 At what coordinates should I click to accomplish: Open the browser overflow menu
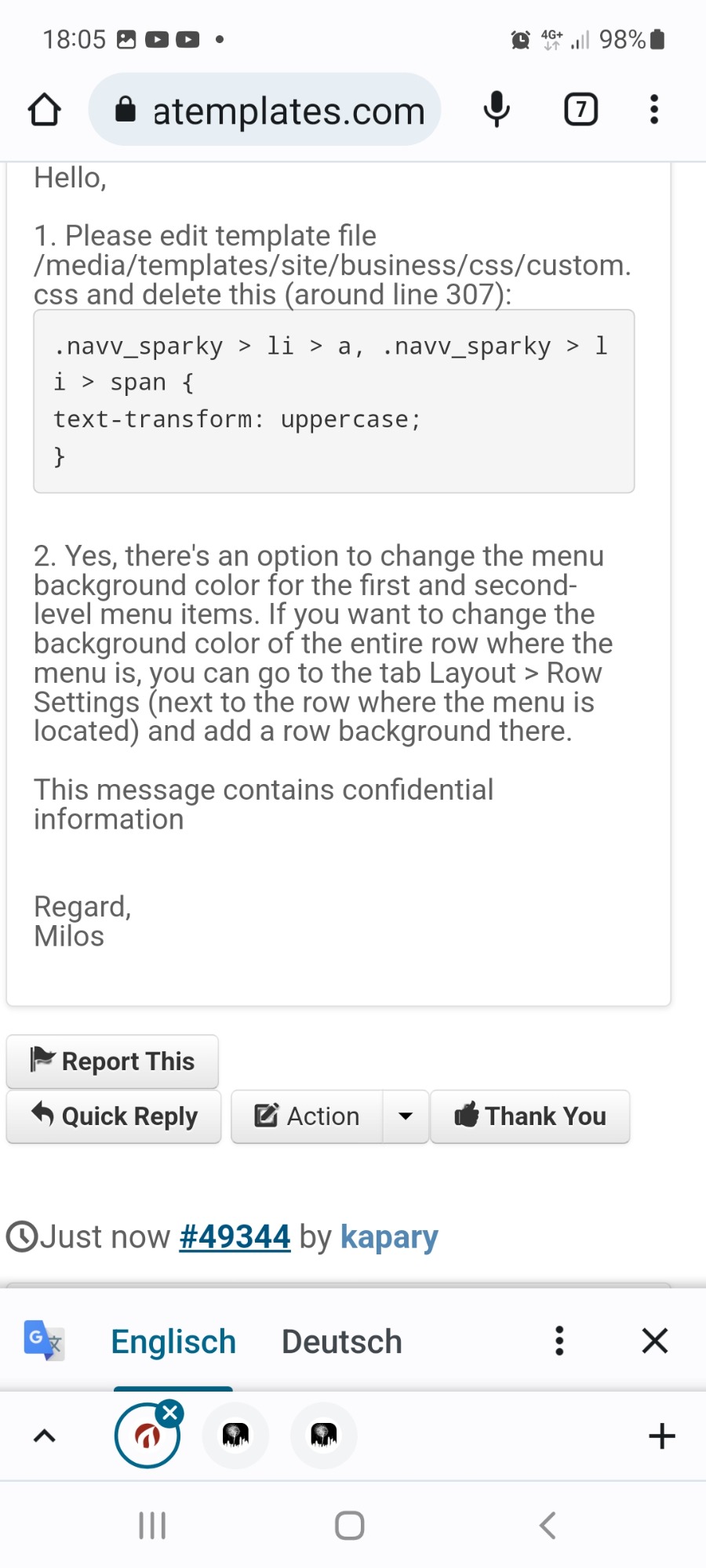[654, 110]
